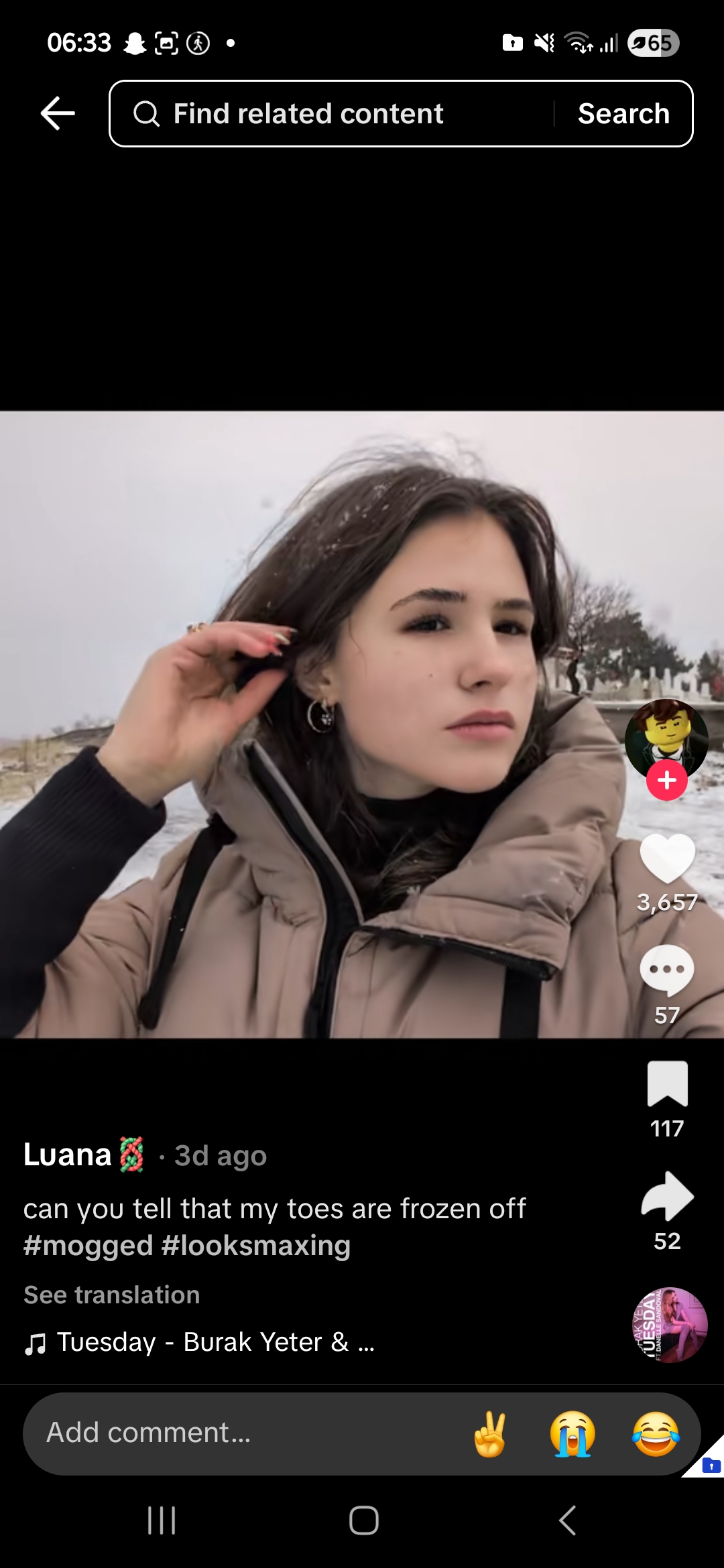Open recent apps from navigation bar
724x1568 pixels.
(162, 1520)
